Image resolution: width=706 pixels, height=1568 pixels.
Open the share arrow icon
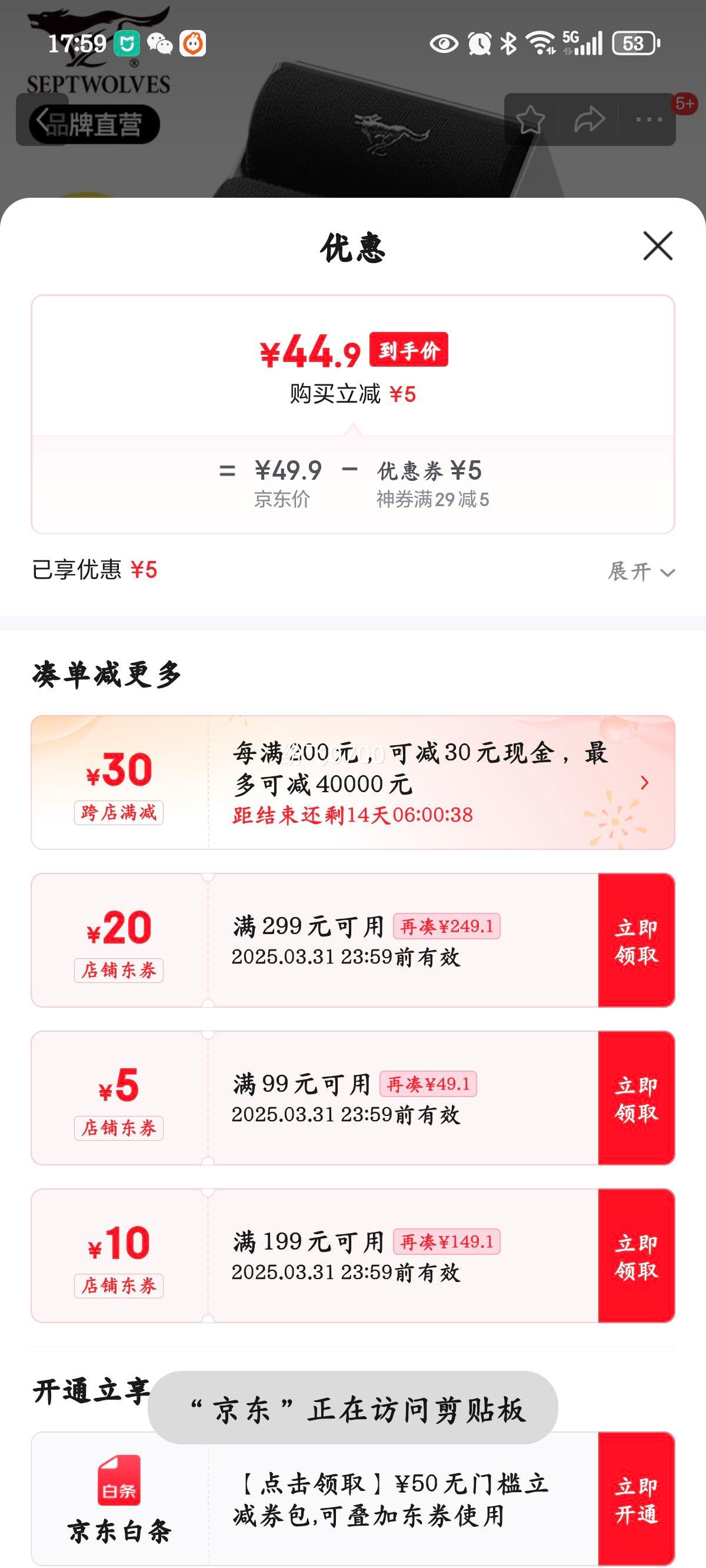pos(589,120)
